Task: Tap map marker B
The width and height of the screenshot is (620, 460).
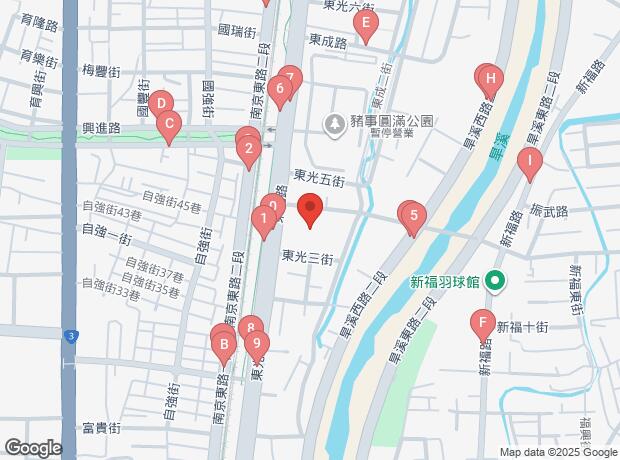Action: click(x=225, y=347)
